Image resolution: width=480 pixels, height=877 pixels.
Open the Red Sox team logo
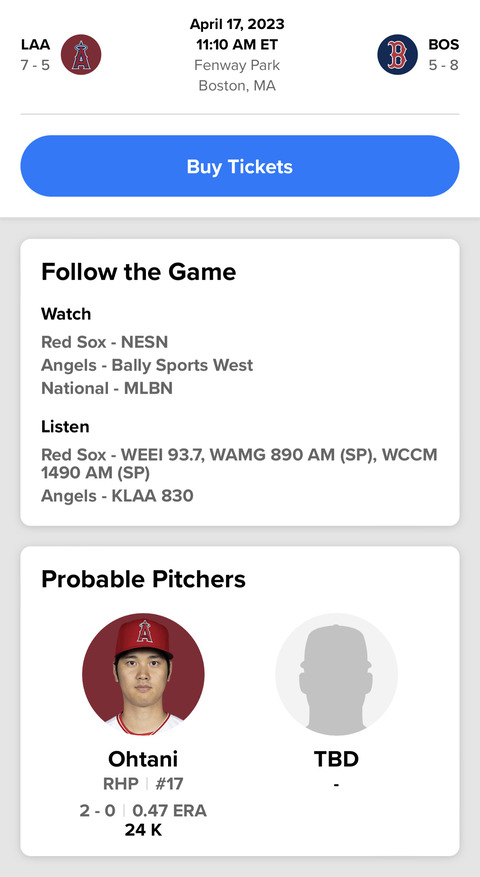[397, 54]
